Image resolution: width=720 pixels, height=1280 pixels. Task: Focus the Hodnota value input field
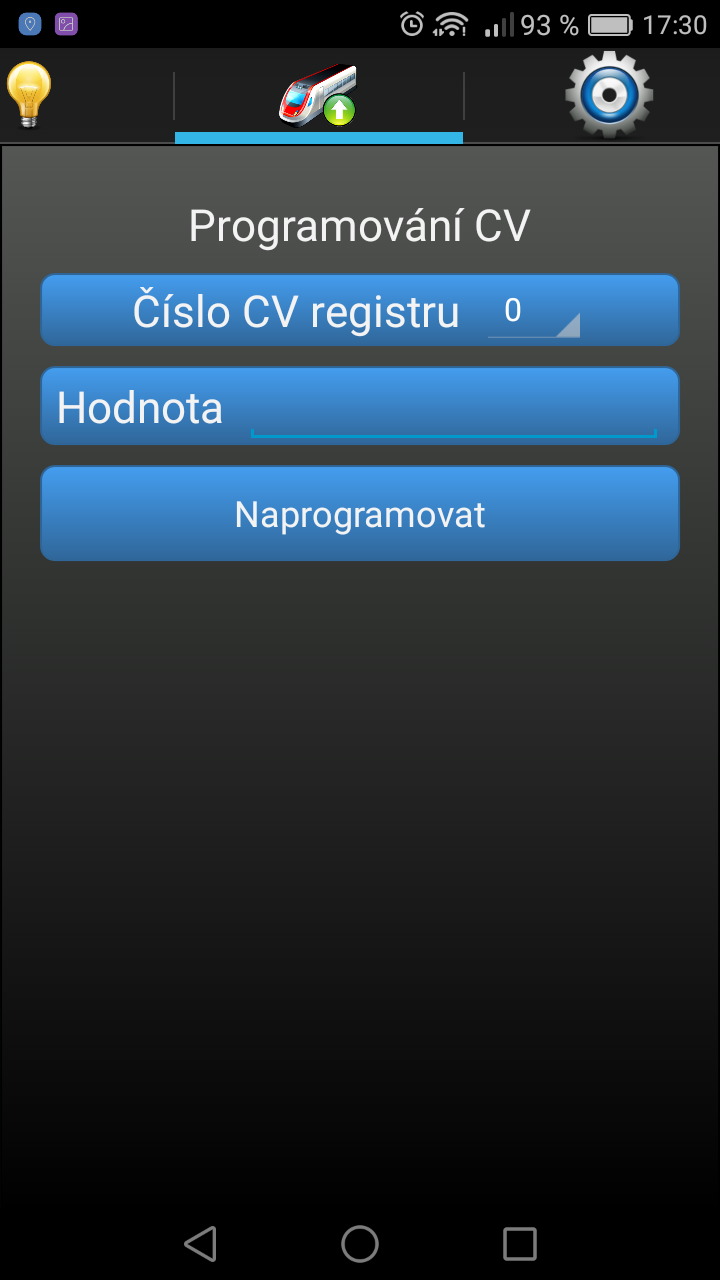click(x=453, y=410)
